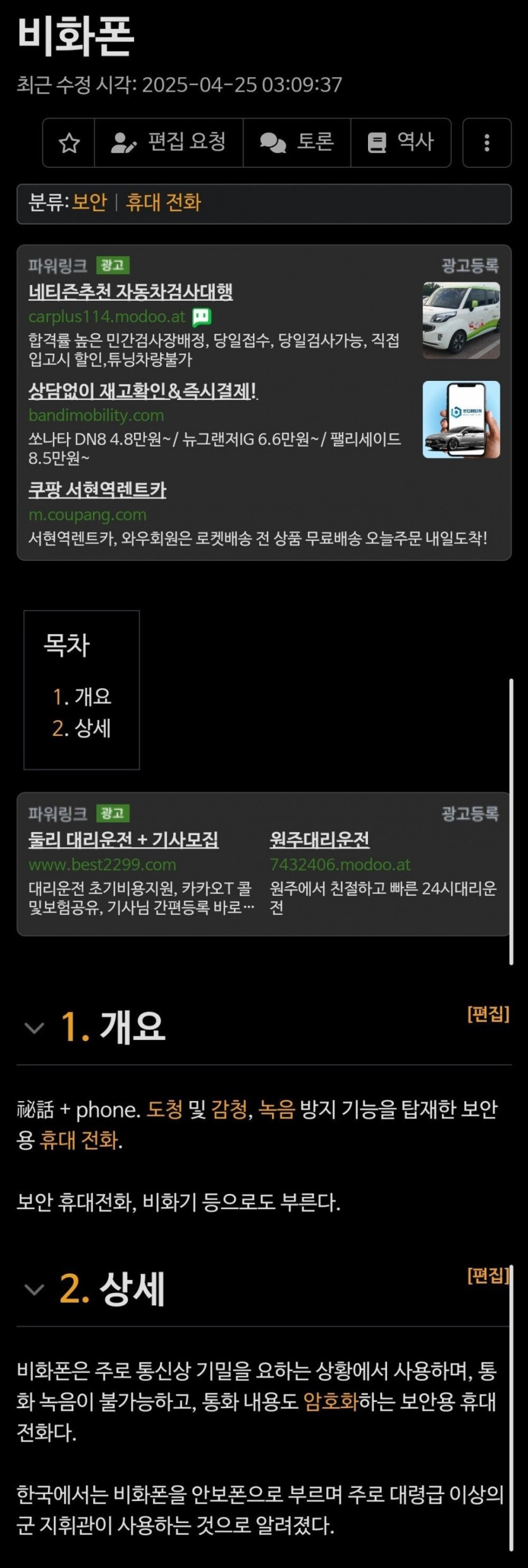View the 역사 revision history
The height and width of the screenshot is (1568, 528).
[401, 143]
